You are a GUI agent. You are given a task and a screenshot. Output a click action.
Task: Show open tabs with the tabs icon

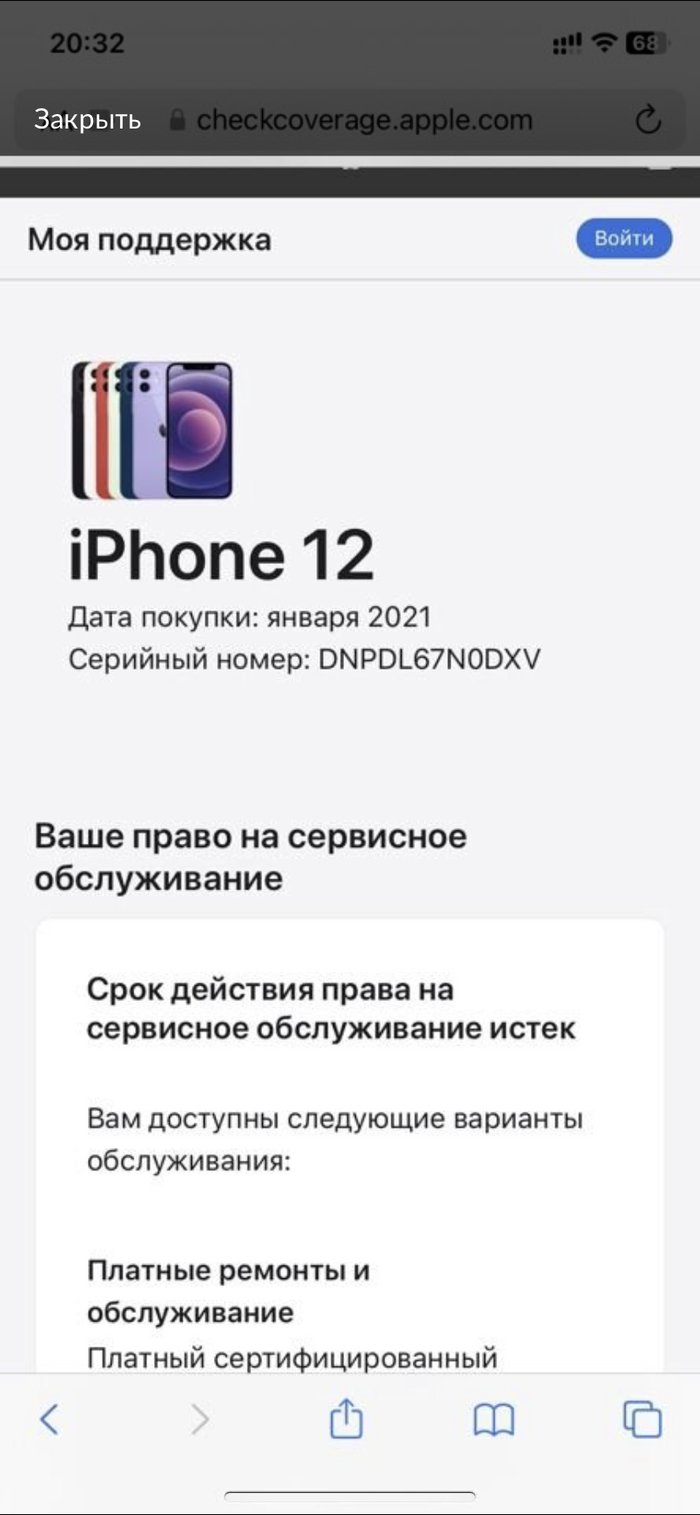click(642, 1419)
